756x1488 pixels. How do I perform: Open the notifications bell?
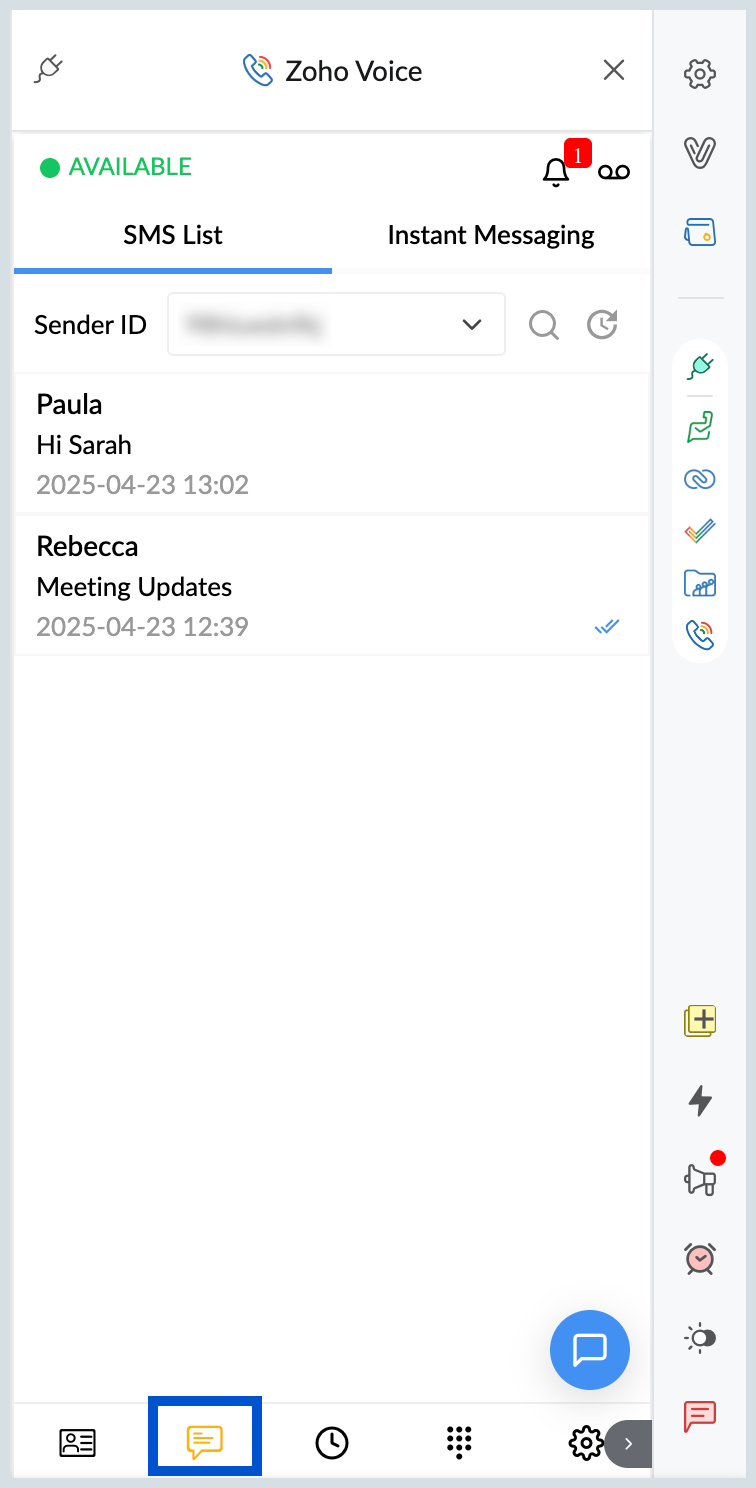tap(556, 172)
